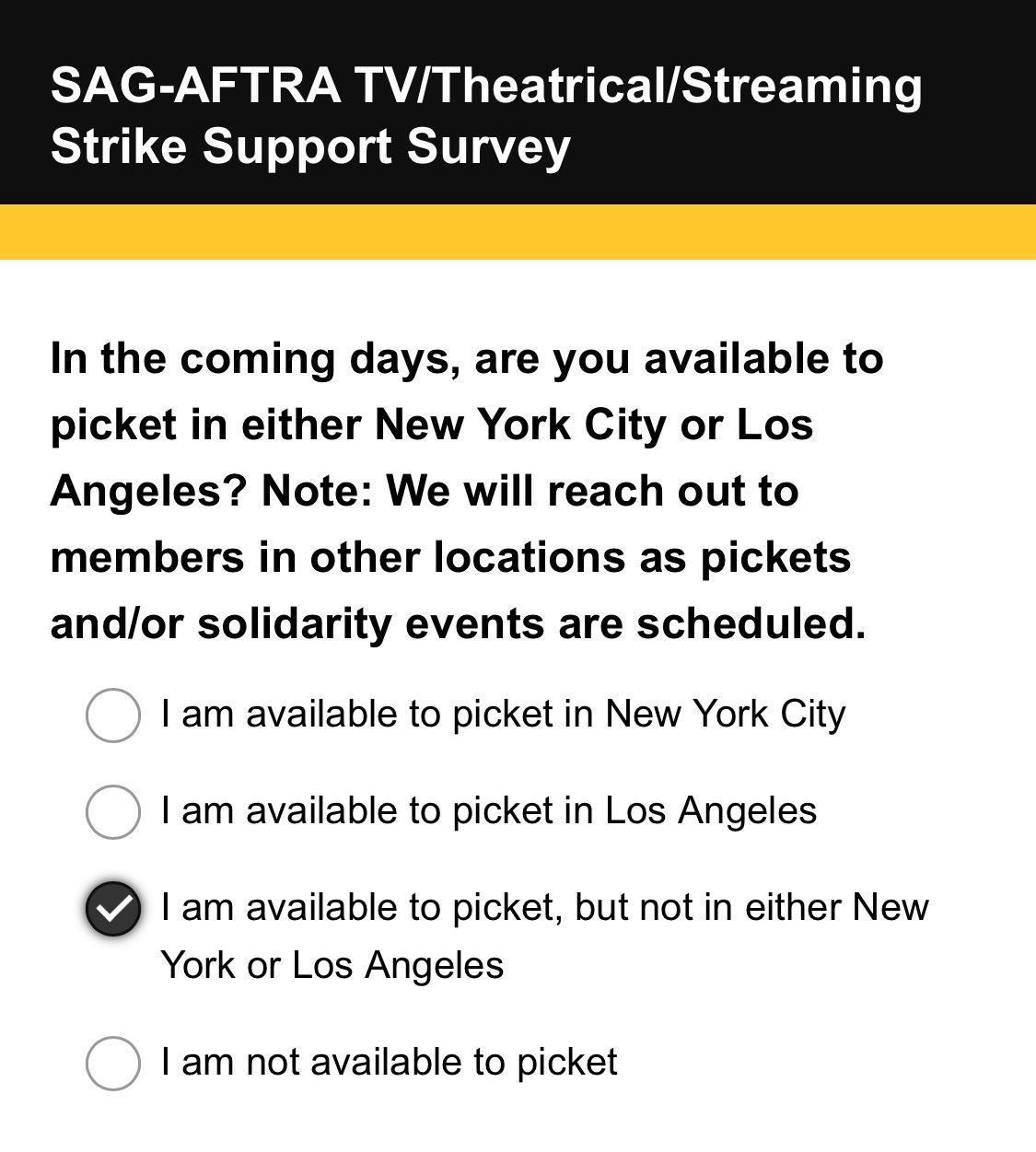This screenshot has height=1152, width=1036.
Task: Select available to picket in New York City
Action: pos(113,716)
